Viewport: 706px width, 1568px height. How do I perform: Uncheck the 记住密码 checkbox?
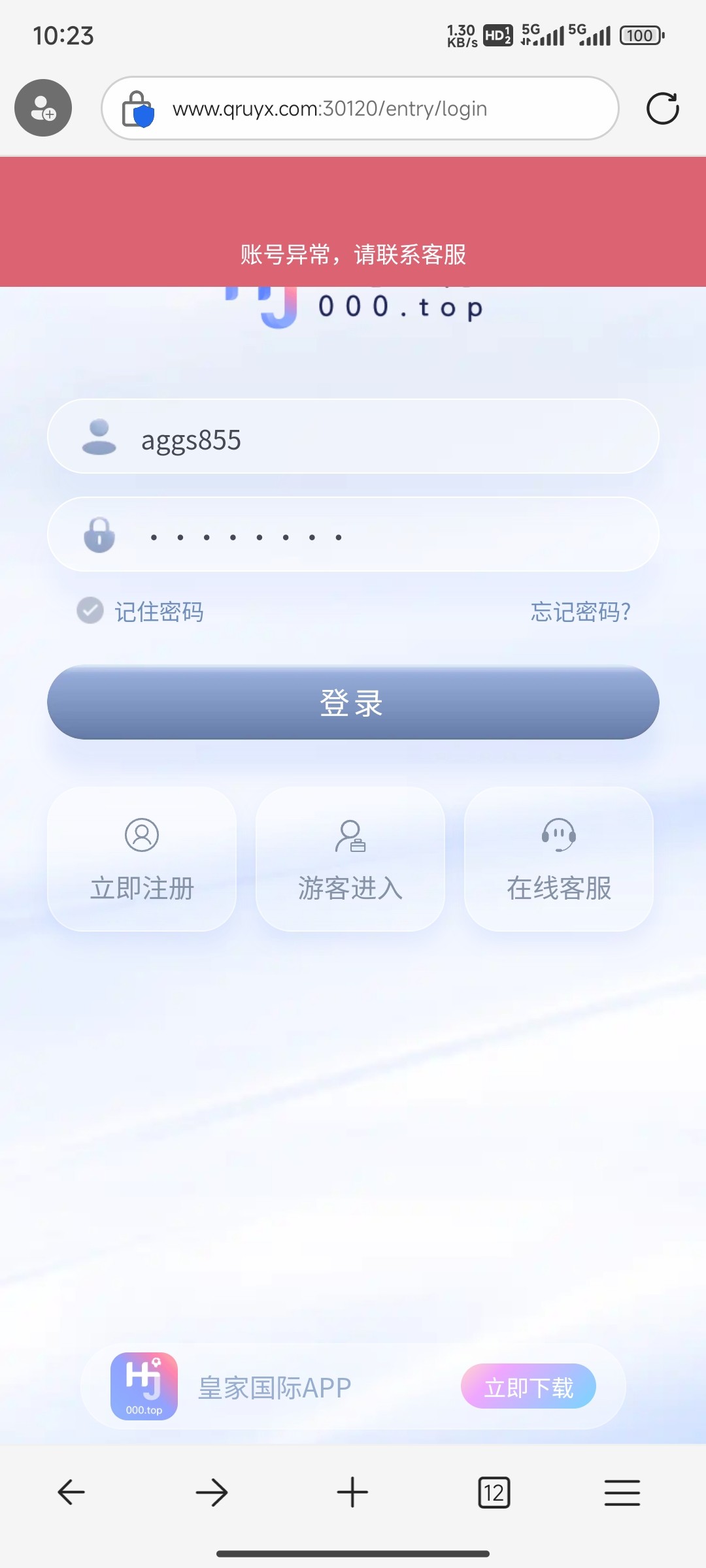90,611
